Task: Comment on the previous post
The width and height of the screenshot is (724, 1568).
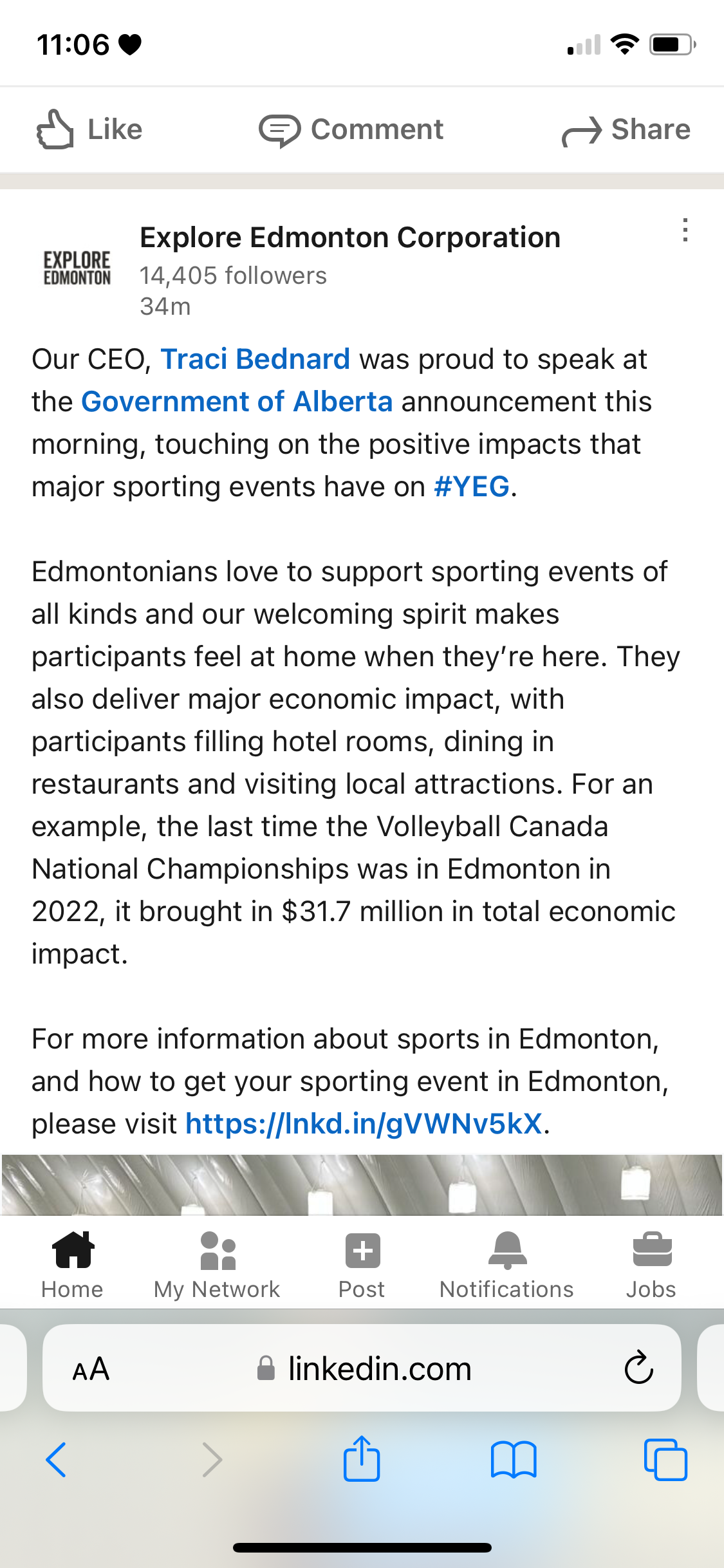Action: tap(351, 129)
